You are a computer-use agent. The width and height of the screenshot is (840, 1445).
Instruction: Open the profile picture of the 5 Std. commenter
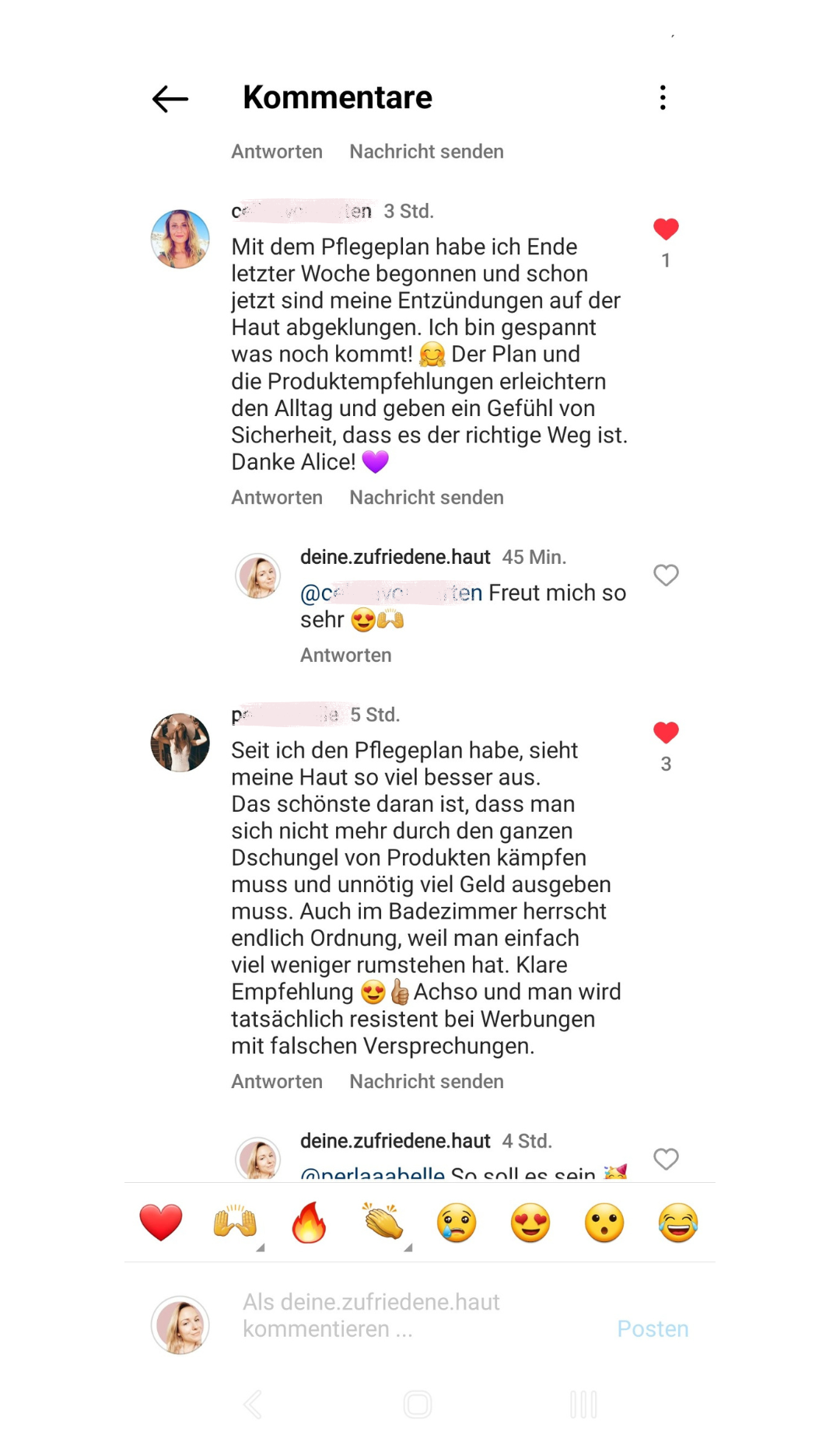click(x=180, y=743)
